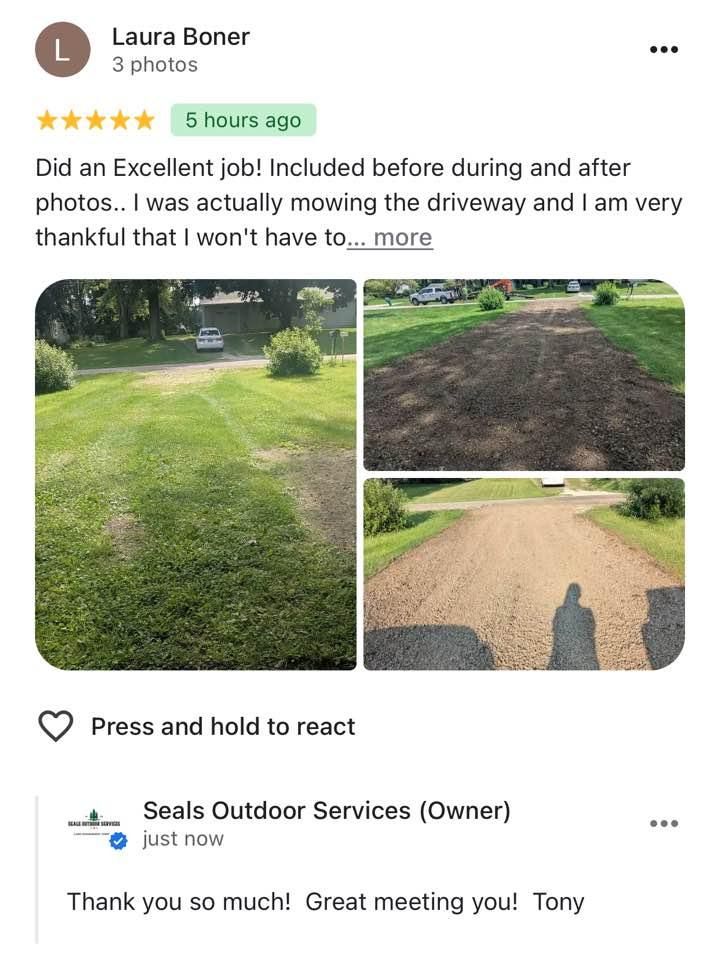Open the grassy driveway before photo
Screen dimensions: 720x960
196,474
